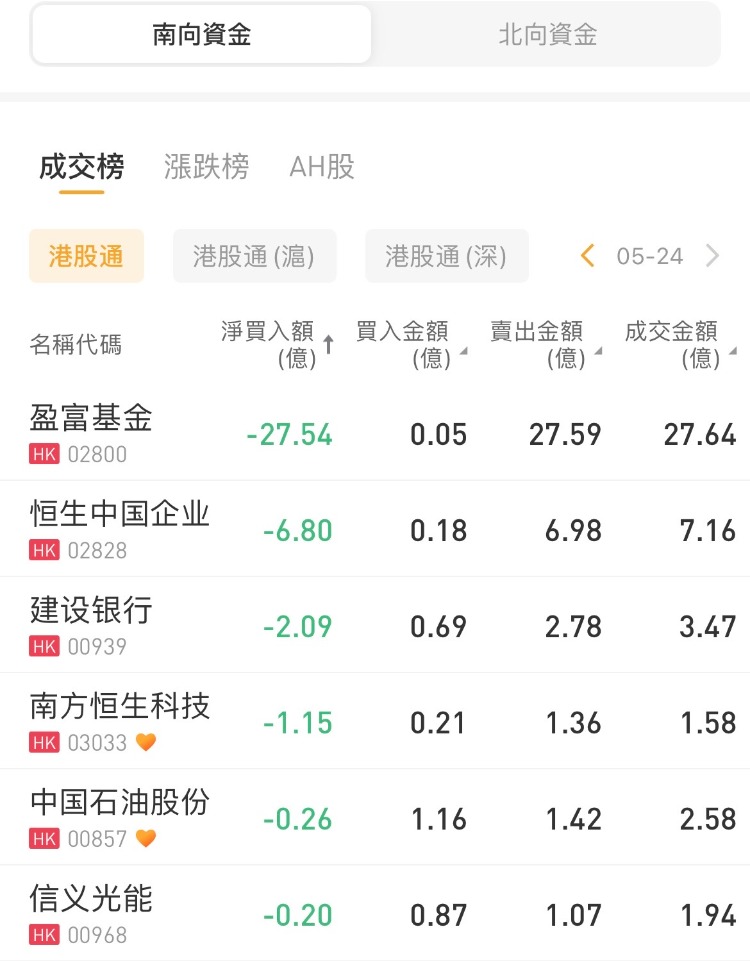Go to next date after 05-24
This screenshot has width=750, height=961.
pyautogui.click(x=712, y=256)
